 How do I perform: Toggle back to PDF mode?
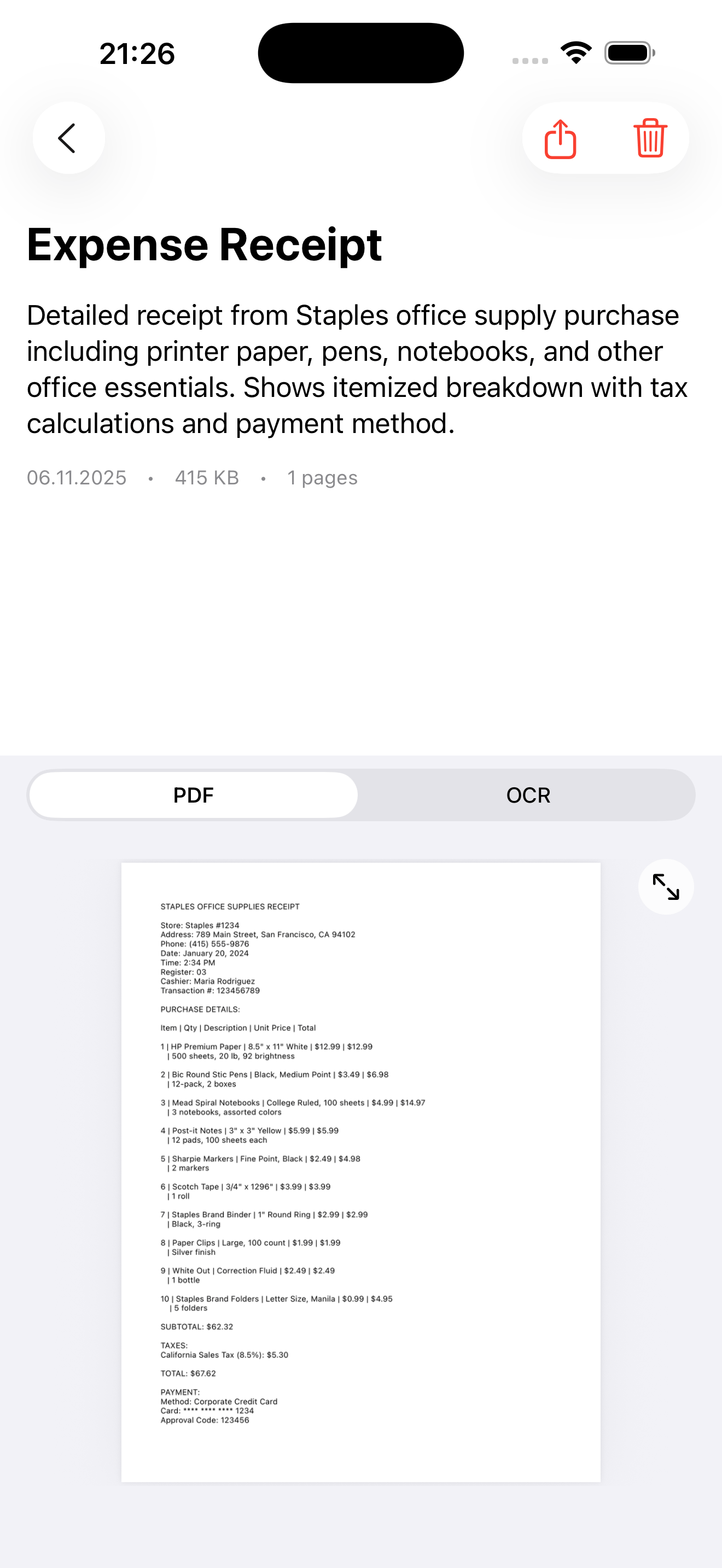click(x=193, y=794)
